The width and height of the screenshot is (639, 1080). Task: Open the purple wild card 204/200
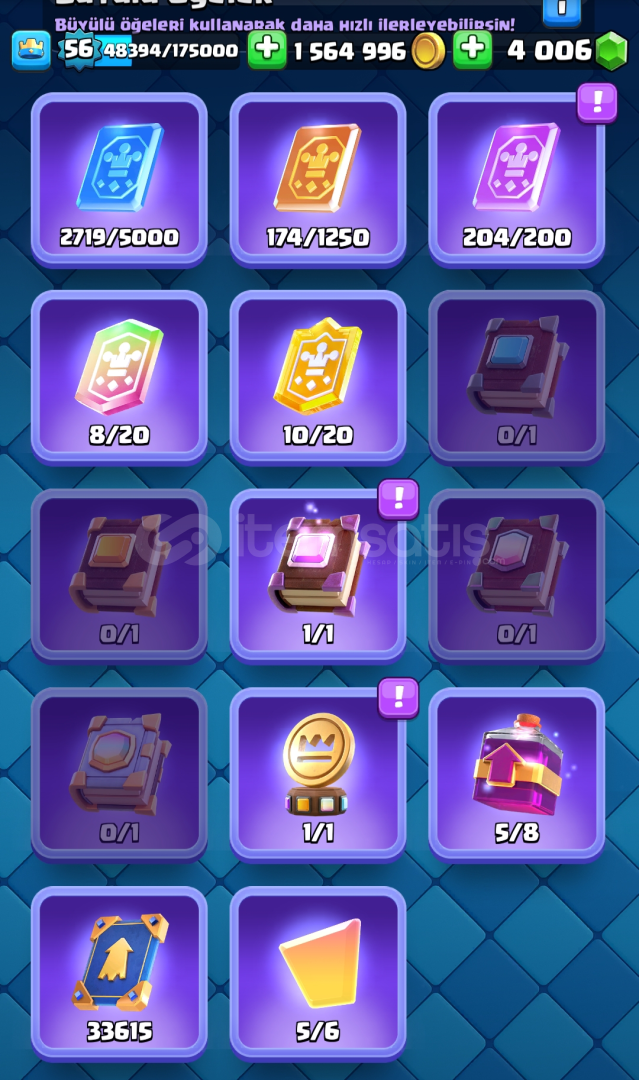pos(516,180)
